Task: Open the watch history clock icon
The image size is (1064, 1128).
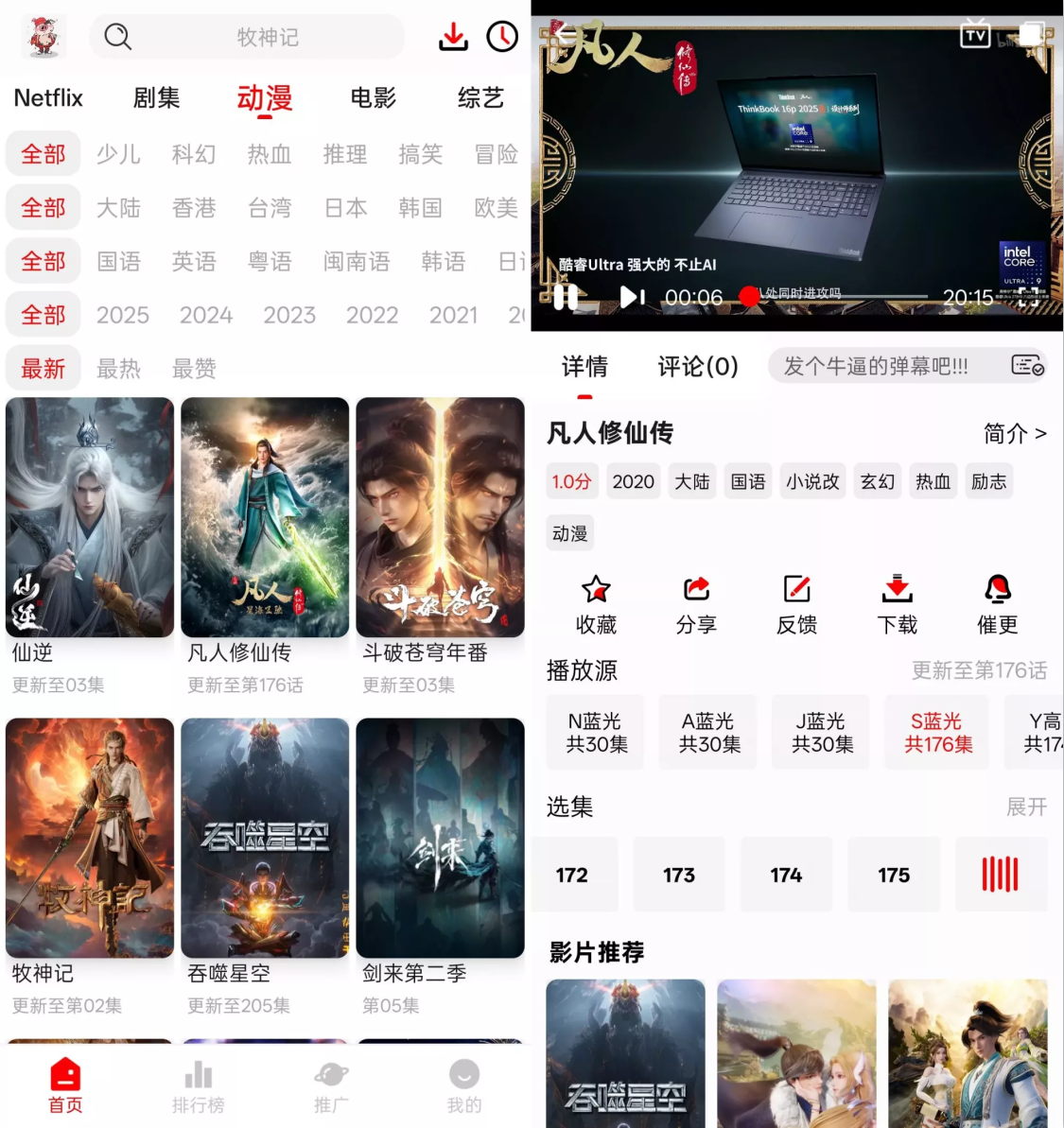Action: coord(502,37)
